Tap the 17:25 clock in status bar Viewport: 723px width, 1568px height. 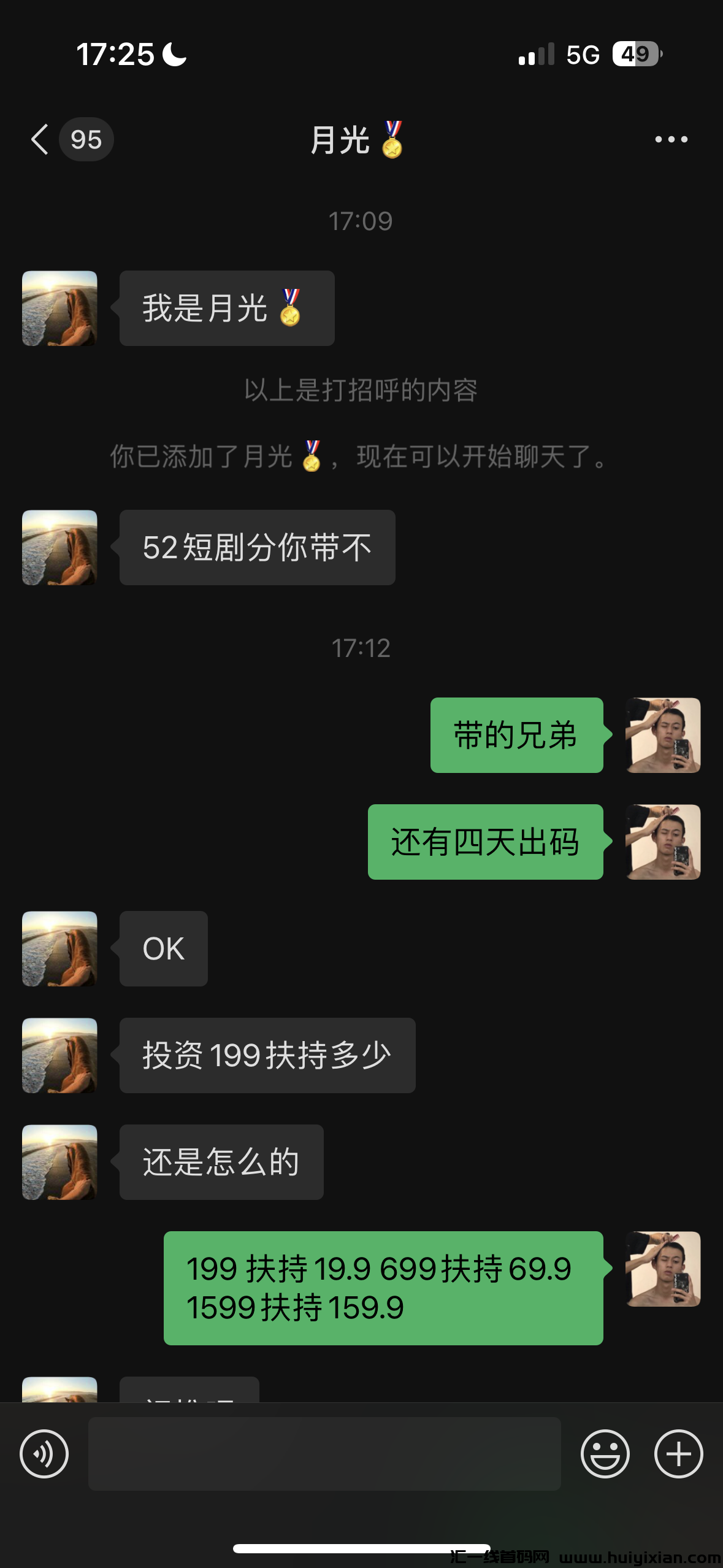tap(118, 54)
